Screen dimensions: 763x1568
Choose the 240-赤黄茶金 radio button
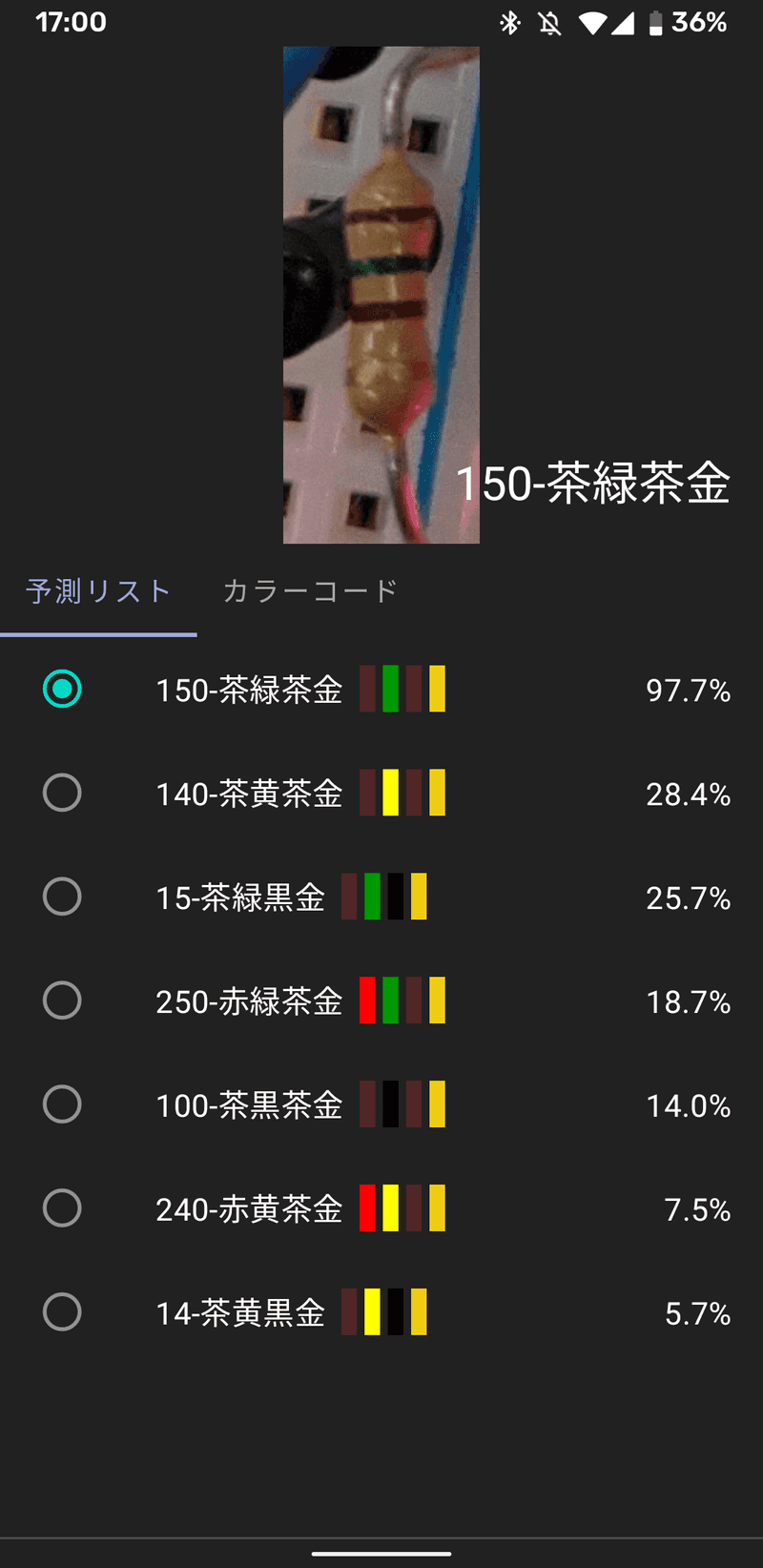[62, 1208]
